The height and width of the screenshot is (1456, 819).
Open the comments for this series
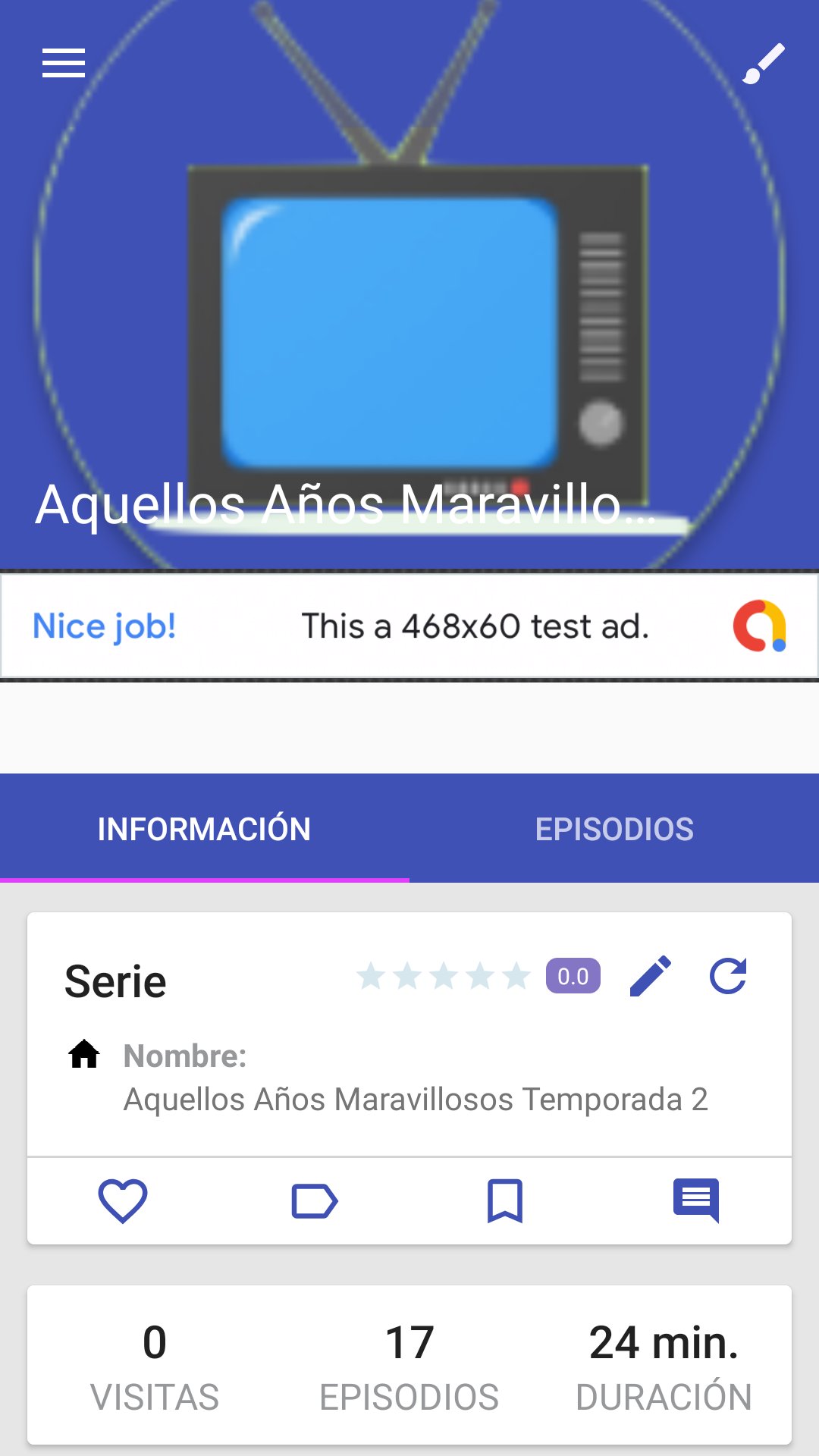(x=696, y=1200)
